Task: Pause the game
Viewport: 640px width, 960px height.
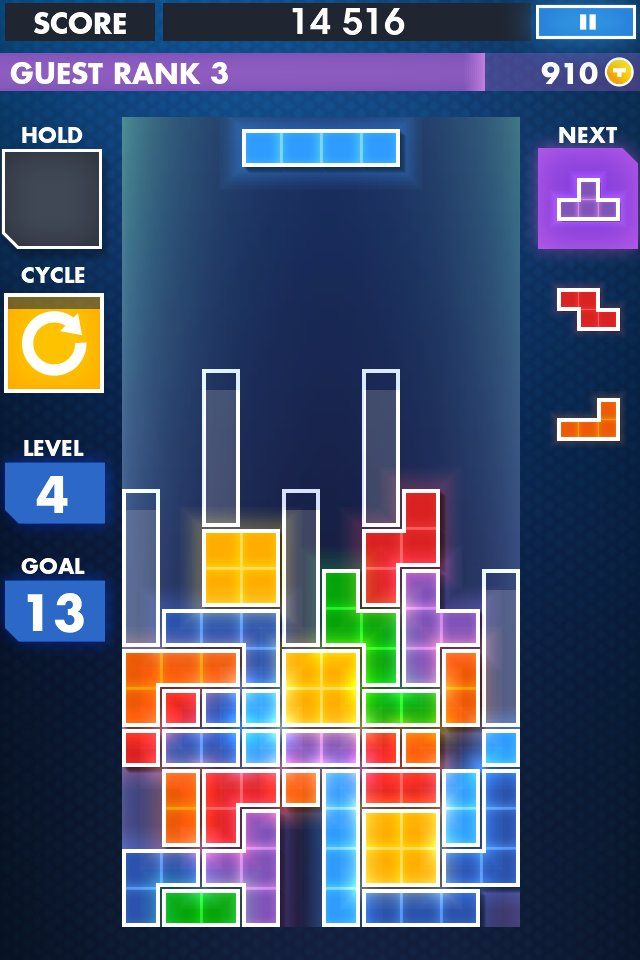Action: [585, 22]
